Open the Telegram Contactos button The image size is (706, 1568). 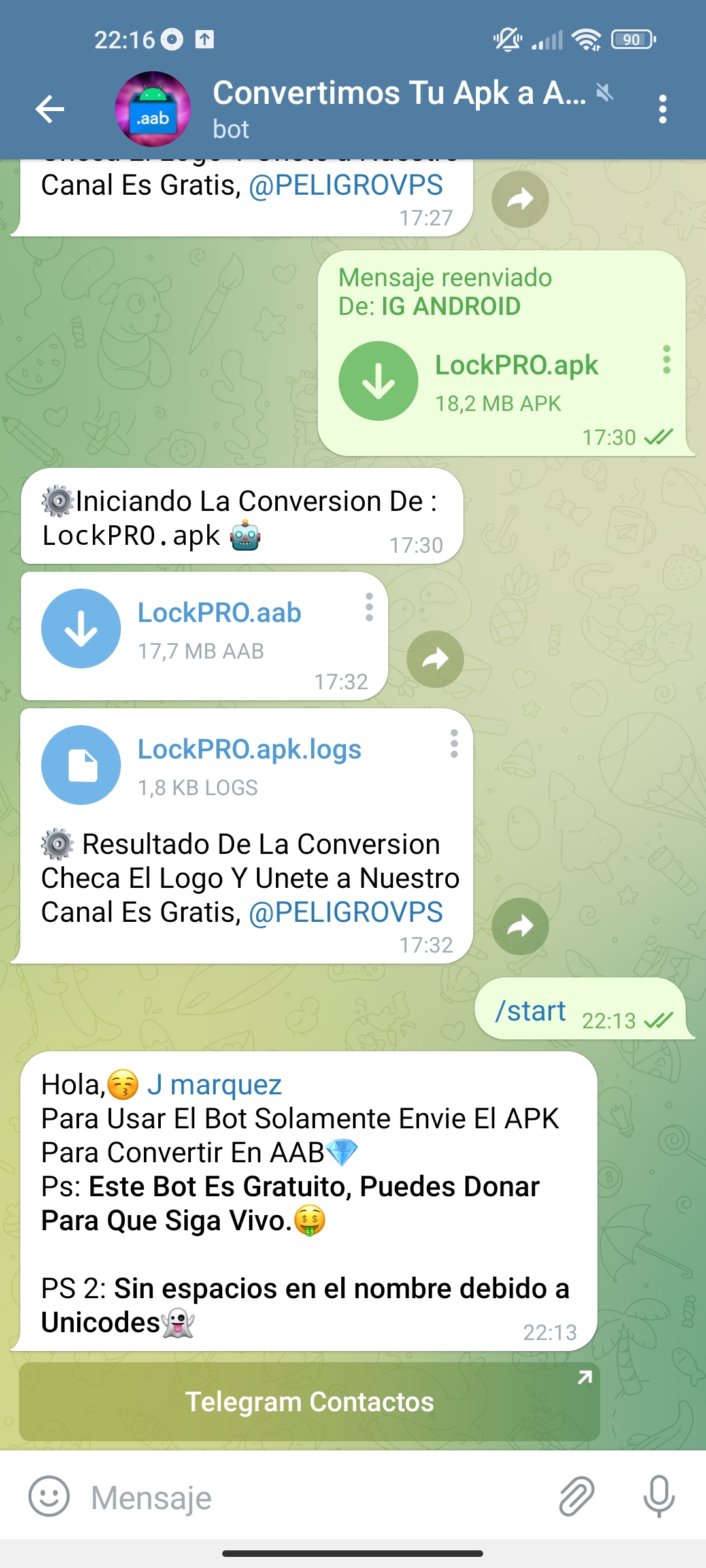[x=309, y=1401]
